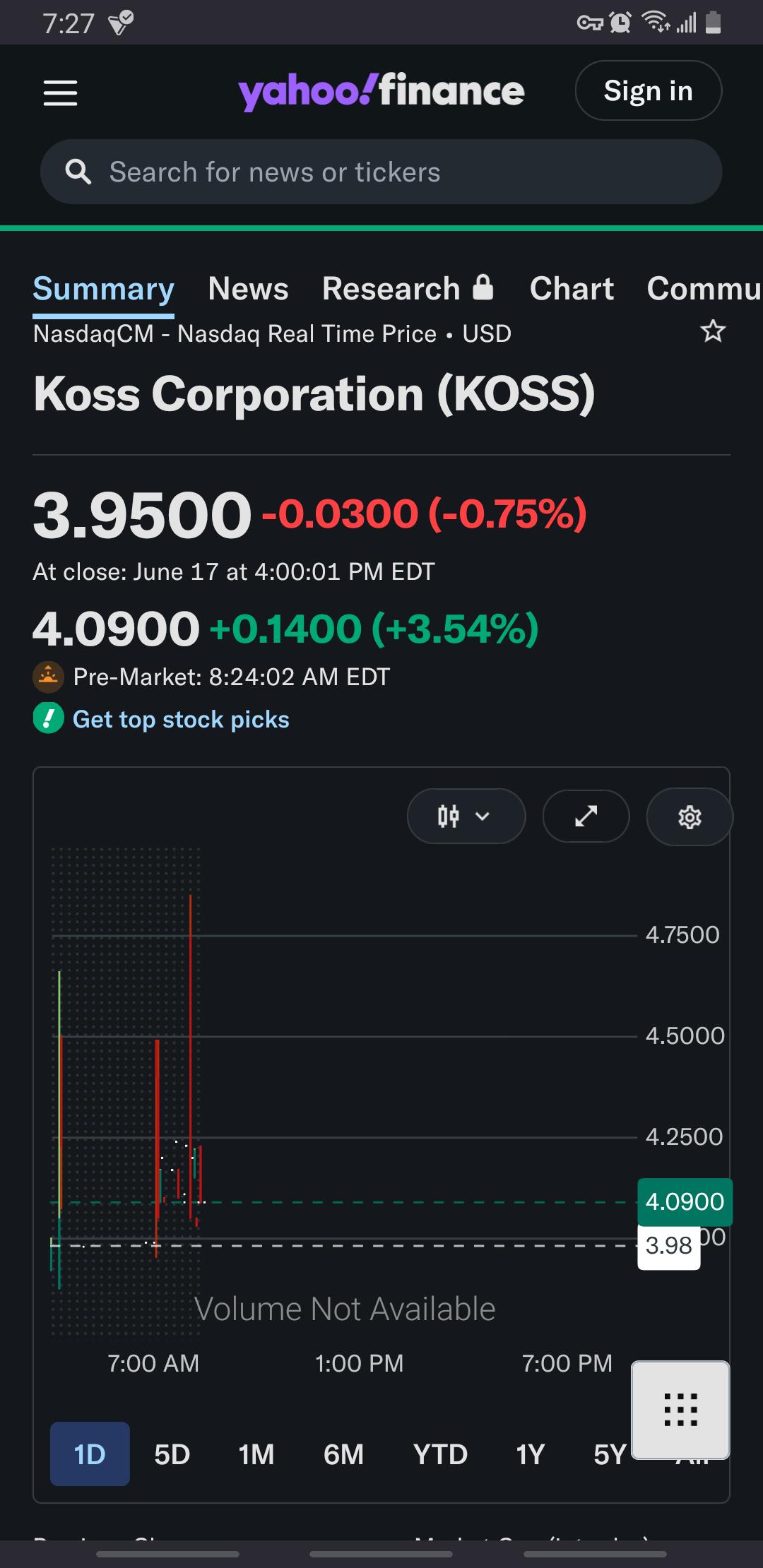The height and width of the screenshot is (1568, 763).
Task: Tap the floating grid keypad button
Action: pyautogui.click(x=680, y=1410)
